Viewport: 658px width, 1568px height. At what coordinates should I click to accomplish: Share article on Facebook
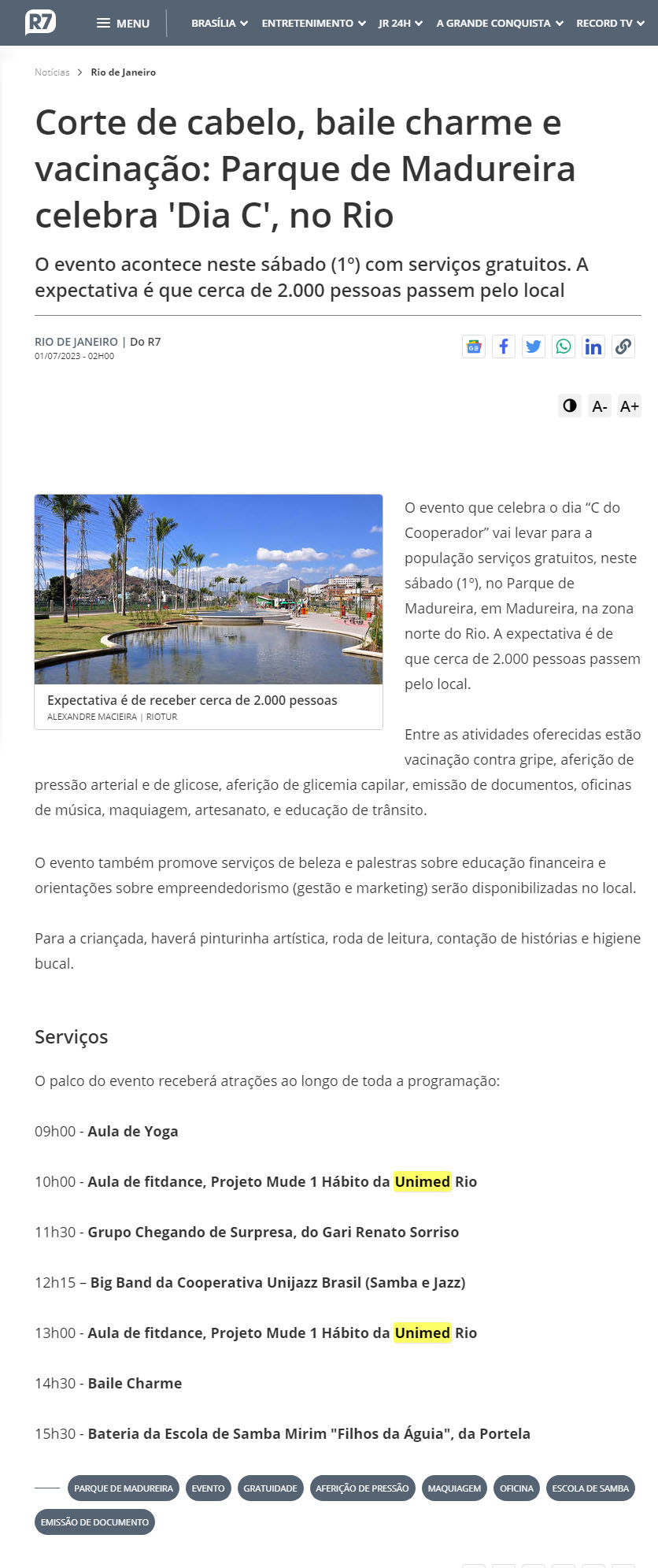(504, 347)
